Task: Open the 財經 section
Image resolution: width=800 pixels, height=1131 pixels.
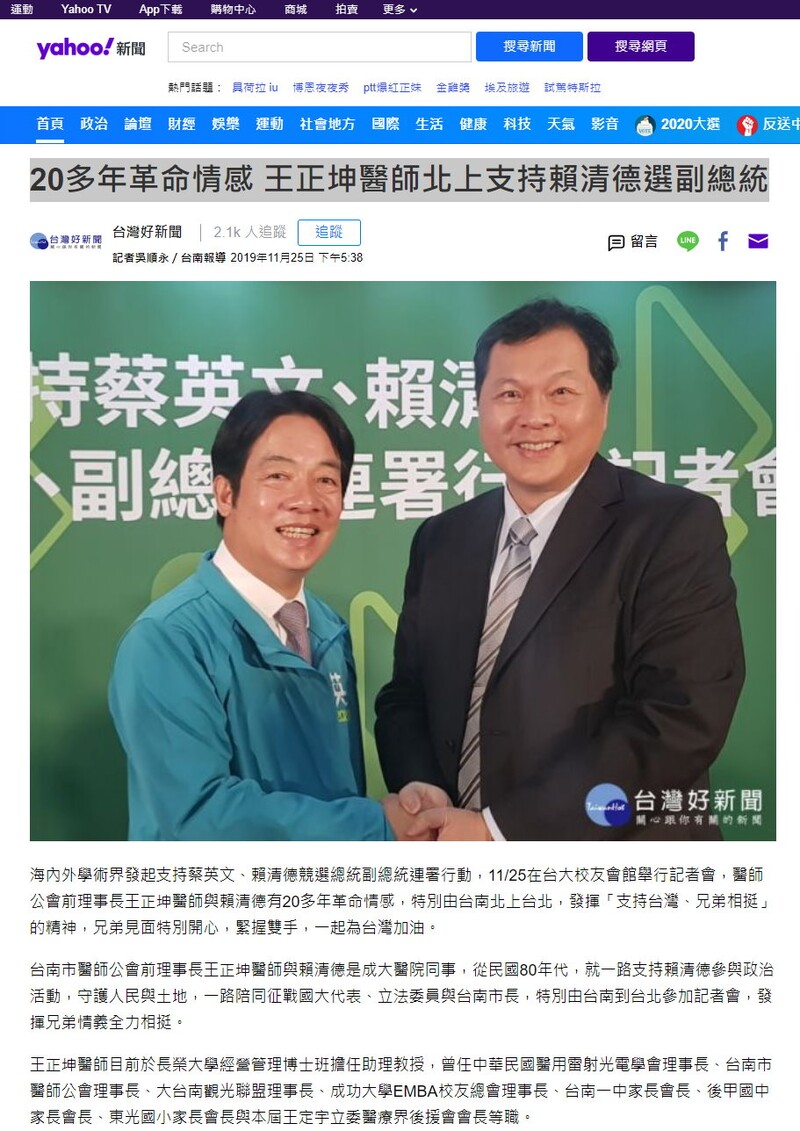Action: [x=182, y=124]
